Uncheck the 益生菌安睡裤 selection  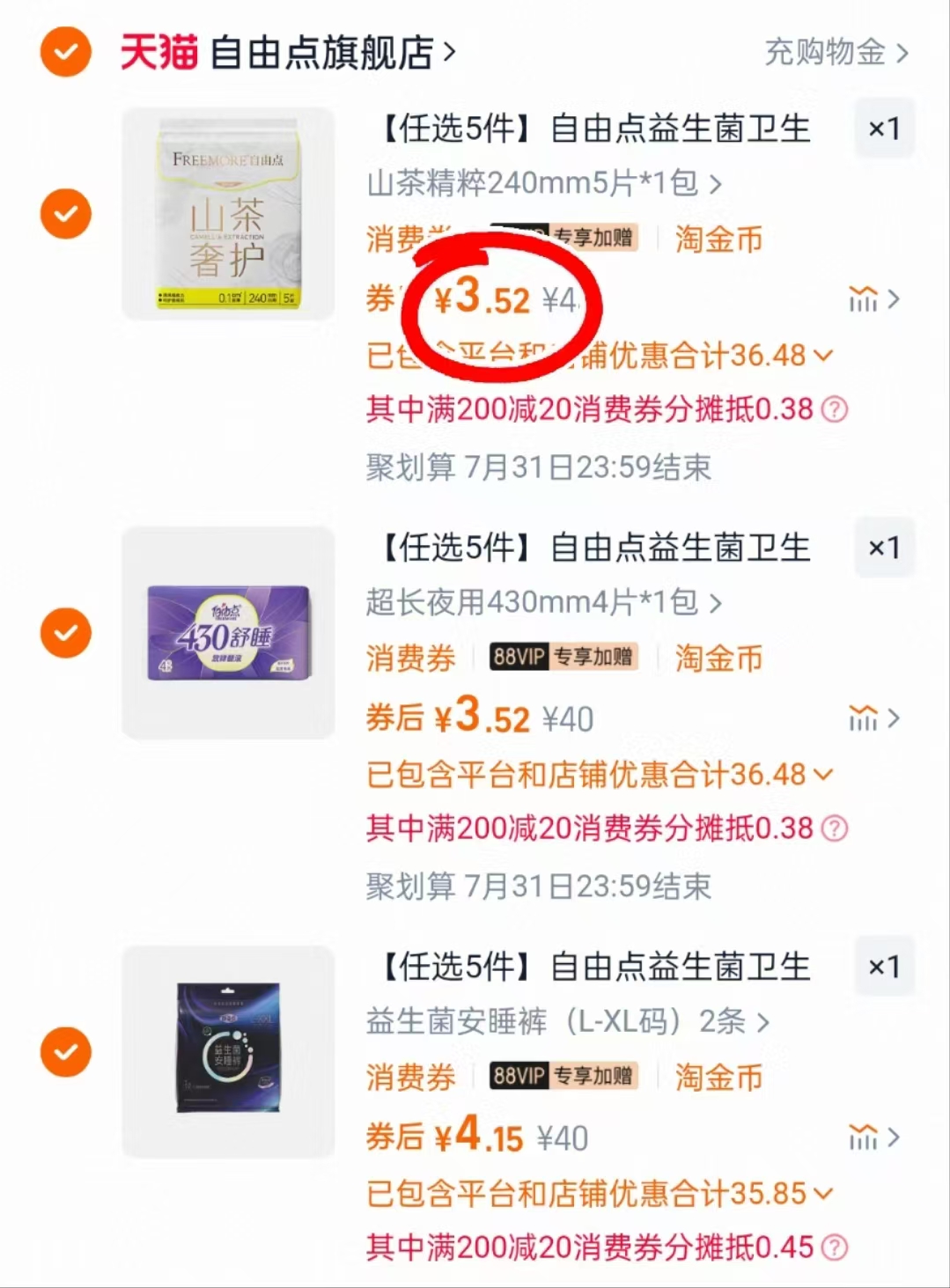[x=64, y=1051]
